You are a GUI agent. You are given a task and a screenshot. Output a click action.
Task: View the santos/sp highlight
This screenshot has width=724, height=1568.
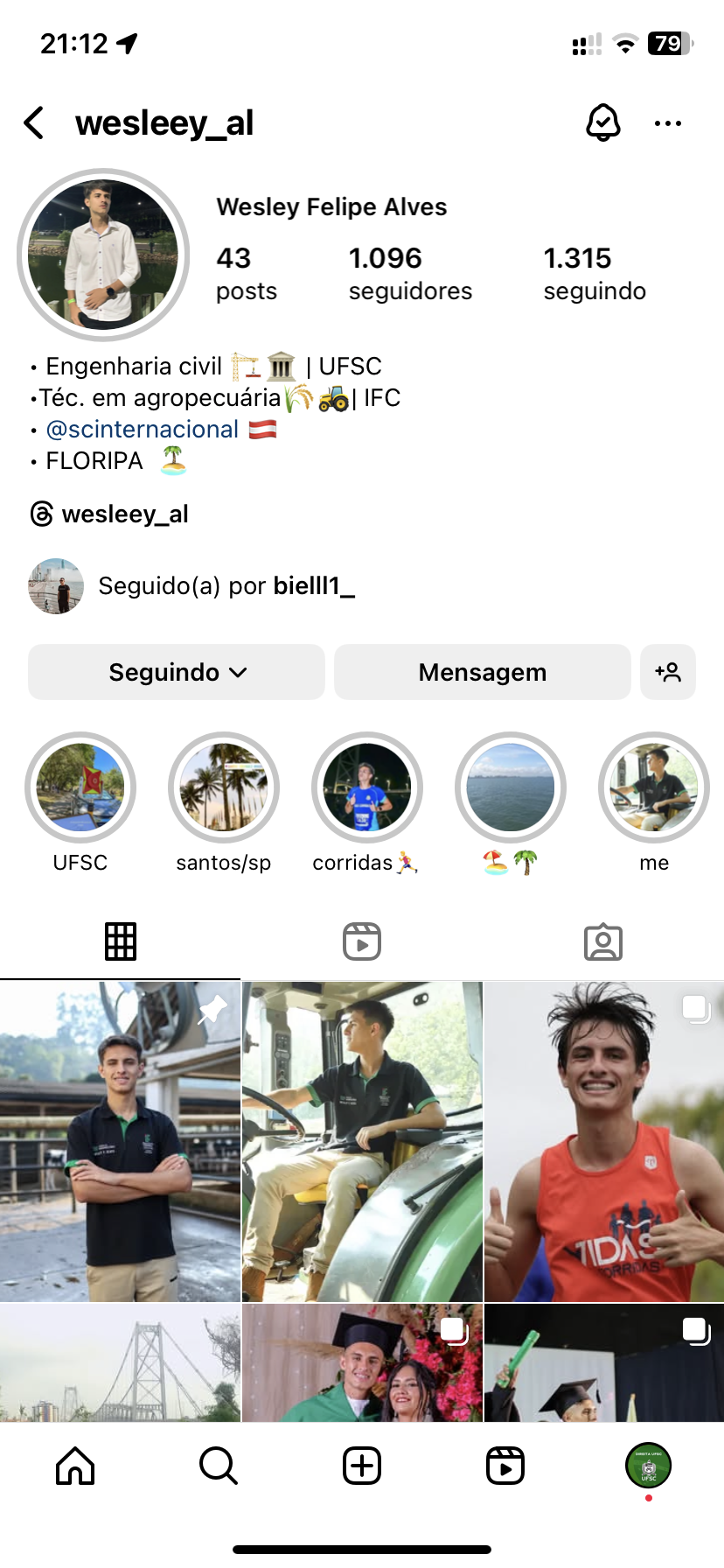(224, 787)
